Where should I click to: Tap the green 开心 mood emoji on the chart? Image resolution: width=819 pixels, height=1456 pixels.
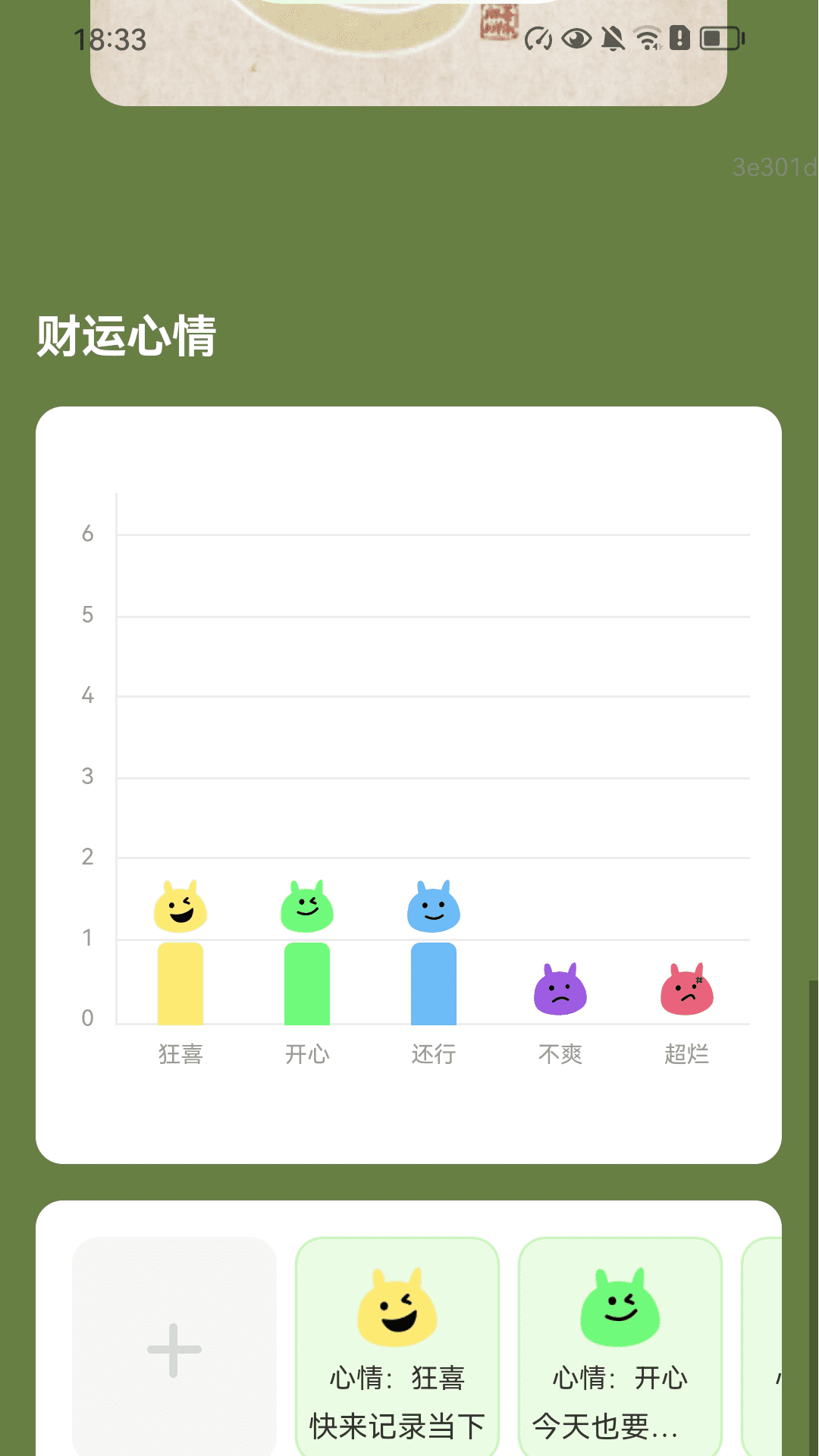307,907
